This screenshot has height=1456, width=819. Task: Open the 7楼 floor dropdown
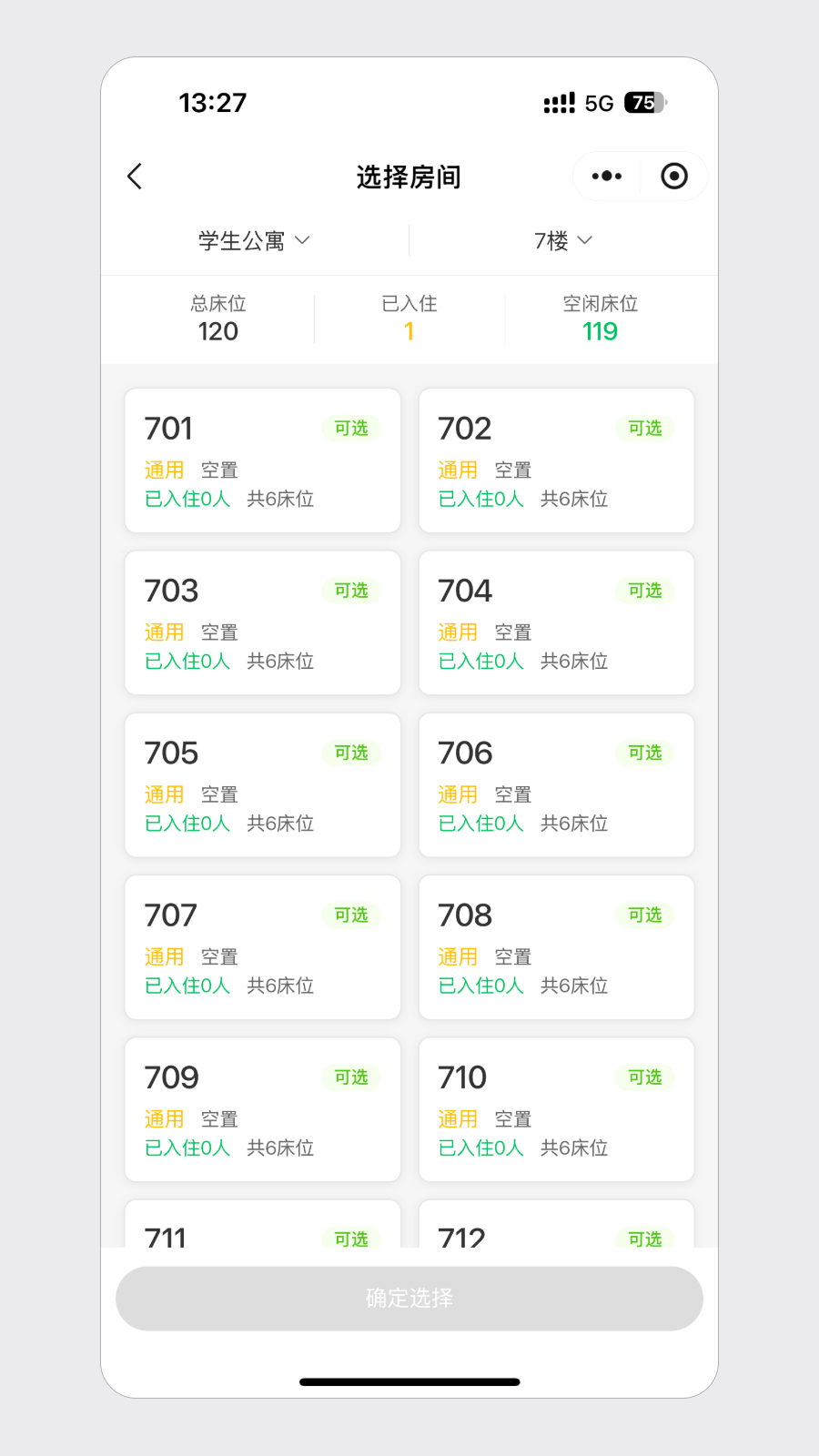point(561,240)
